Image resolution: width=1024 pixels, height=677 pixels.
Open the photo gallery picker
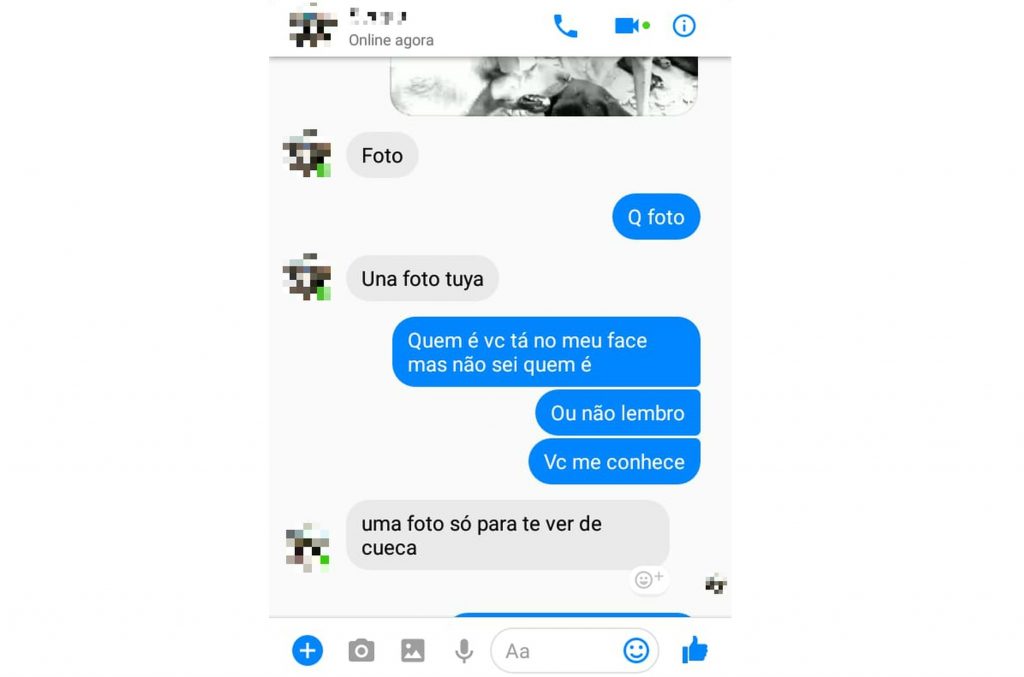click(x=412, y=651)
